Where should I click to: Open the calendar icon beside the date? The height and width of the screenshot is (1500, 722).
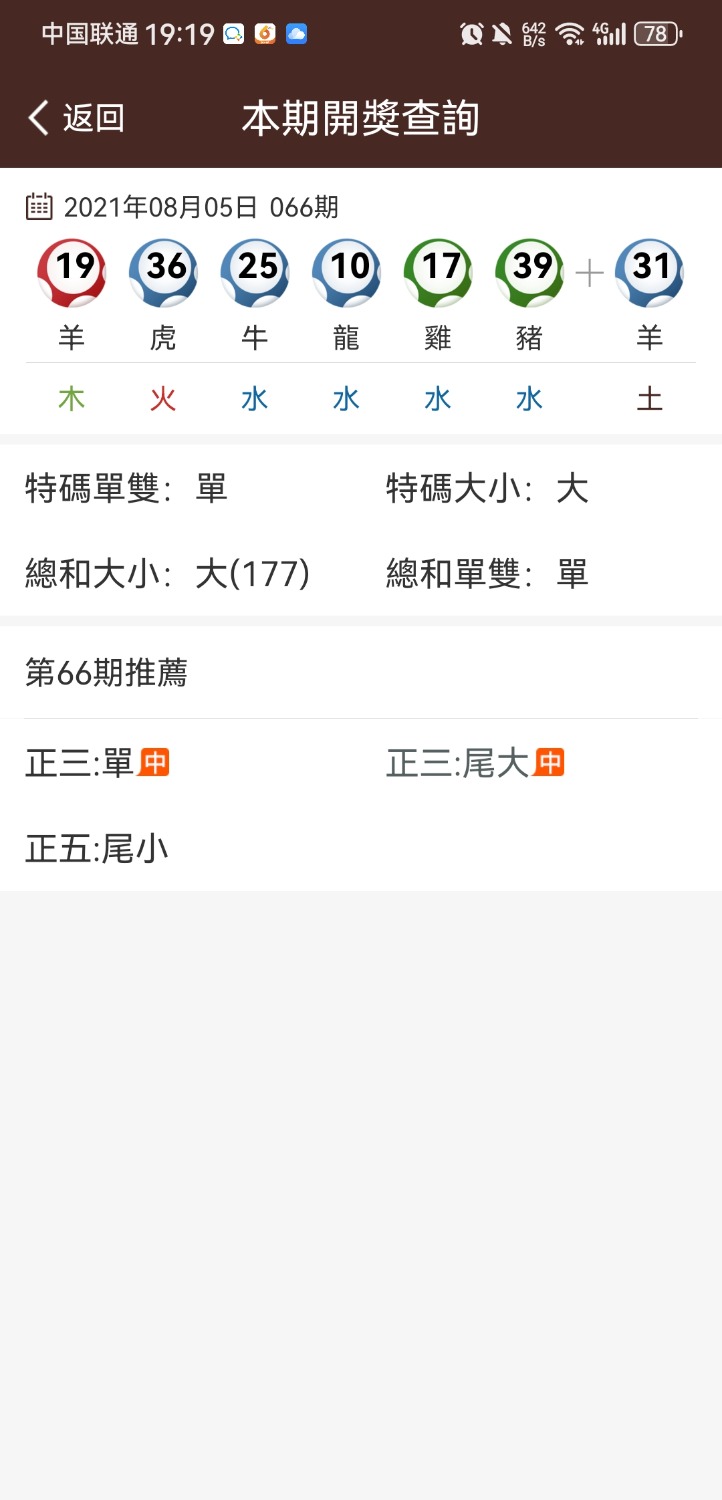coord(38,207)
